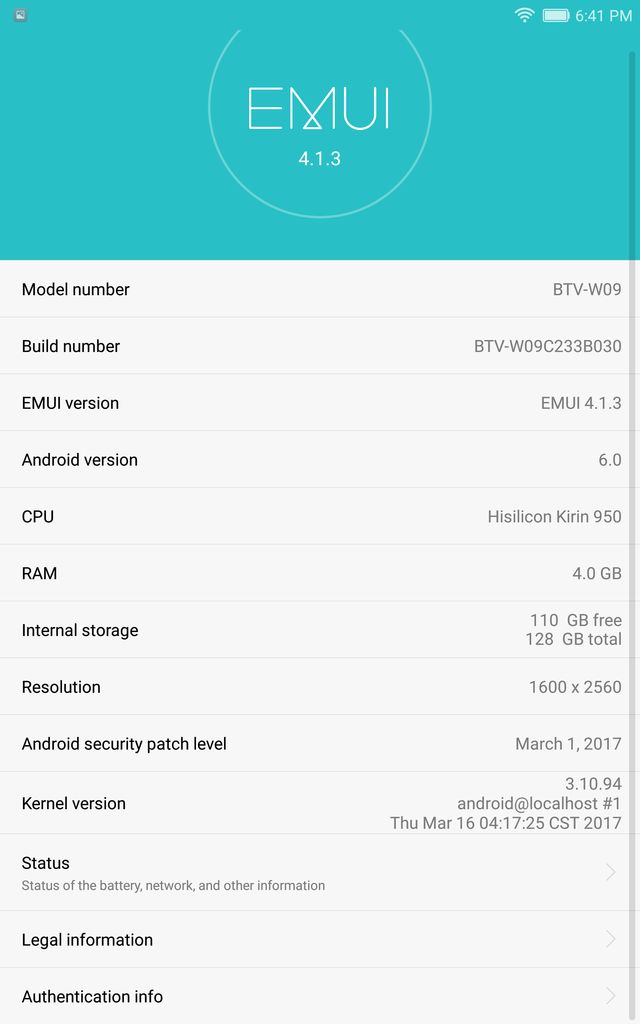Image resolution: width=640 pixels, height=1024 pixels.
Task: Open the Status row
Action: coord(320,872)
